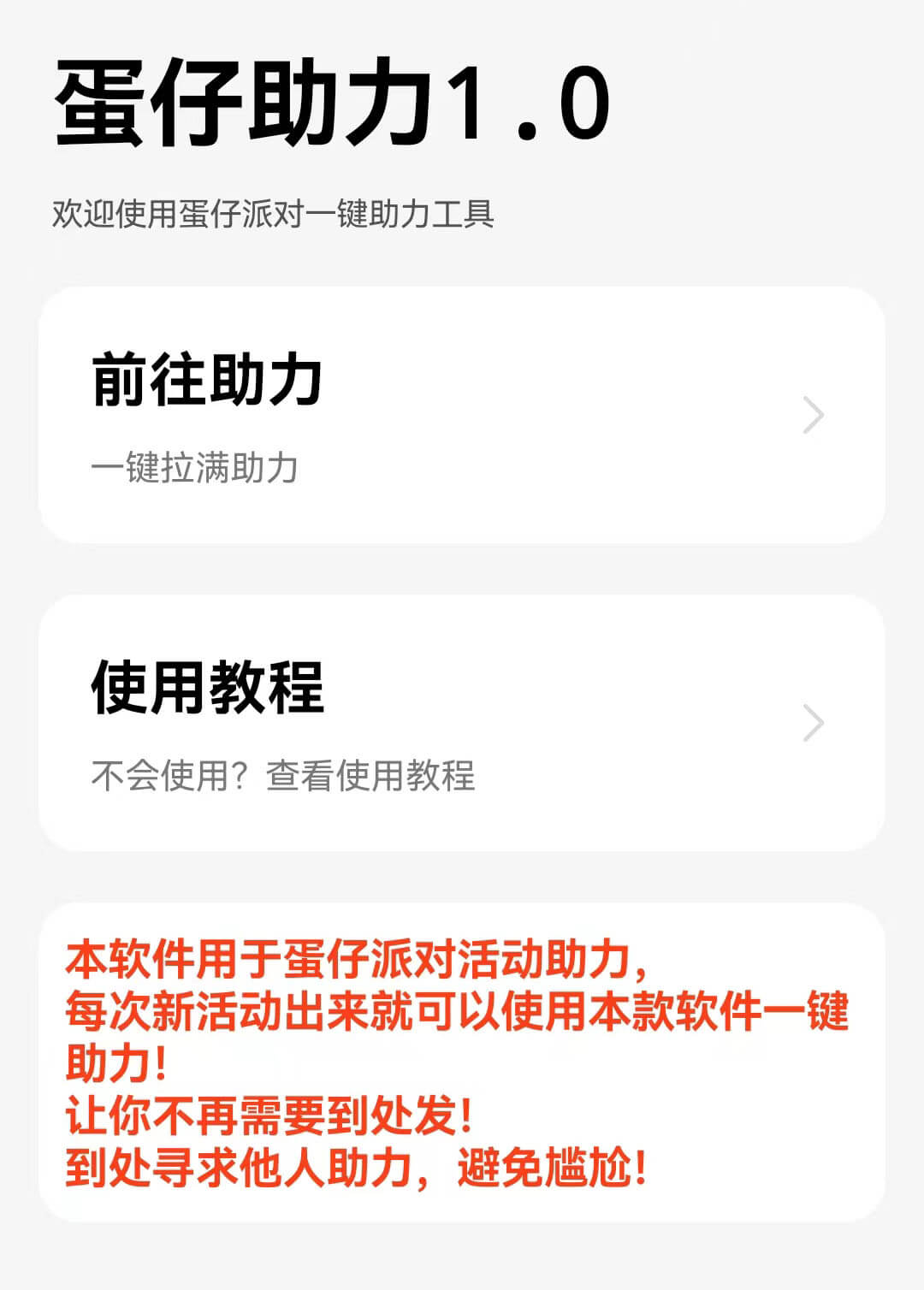The width and height of the screenshot is (924, 1290).
Task: Click the white card containing 使用教程
Action: click(462, 719)
